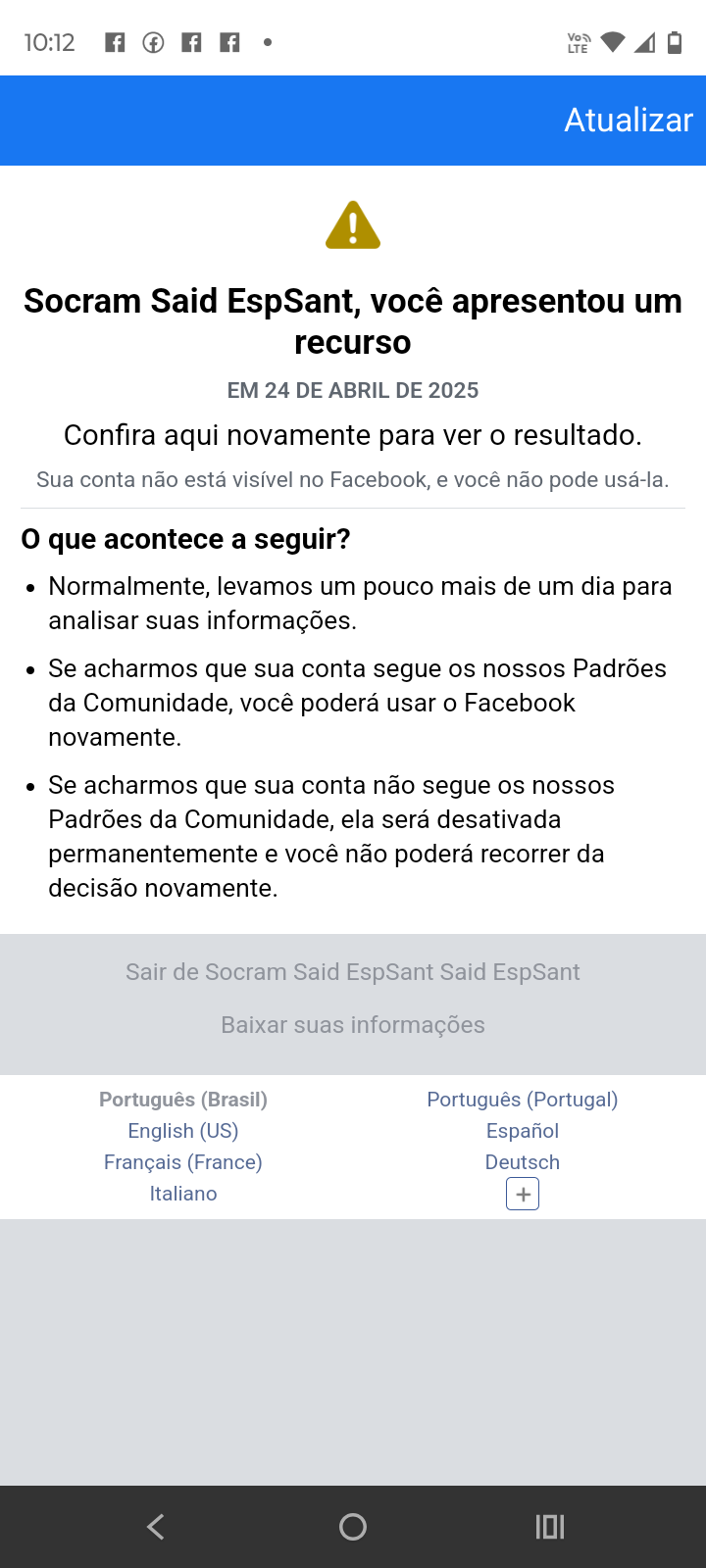Change language to Français (France)

pyautogui.click(x=183, y=1162)
